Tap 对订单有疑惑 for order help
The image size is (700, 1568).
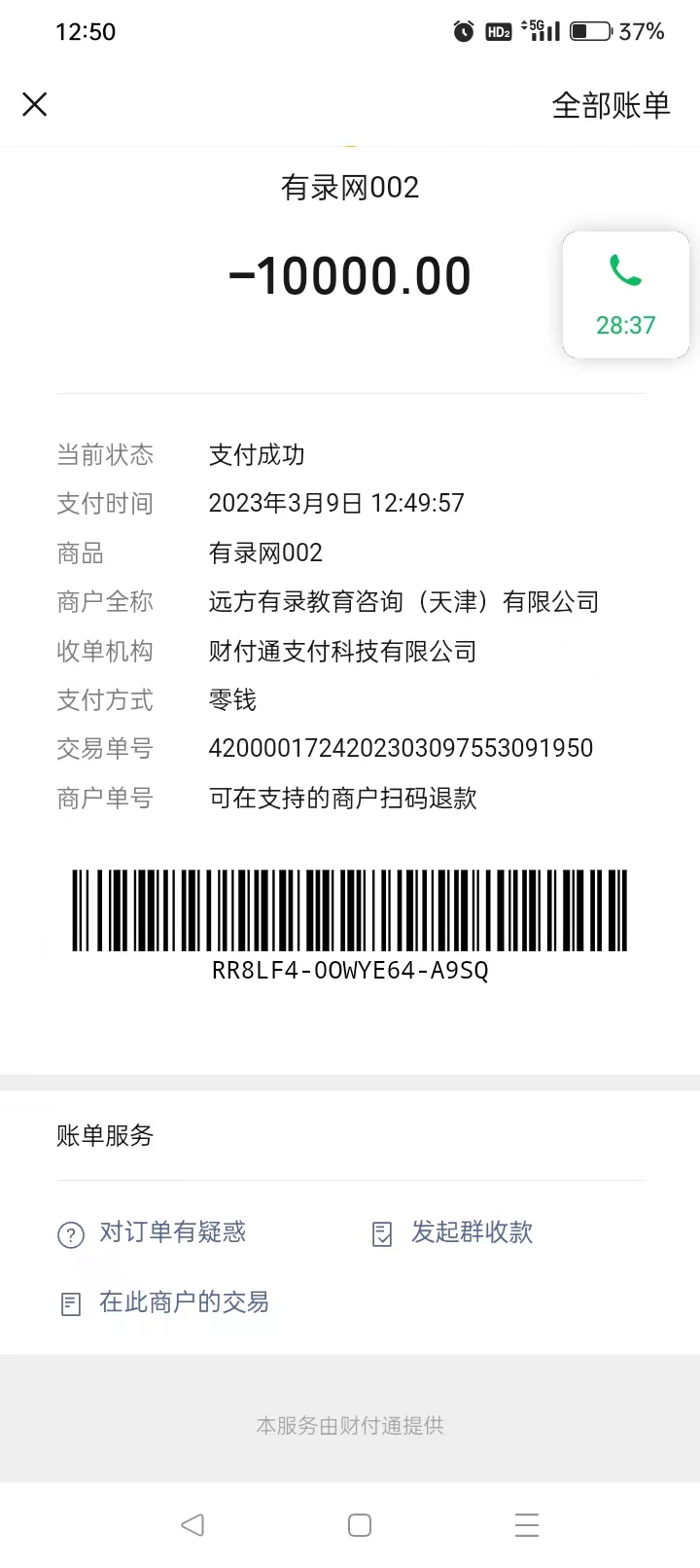coord(154,1233)
